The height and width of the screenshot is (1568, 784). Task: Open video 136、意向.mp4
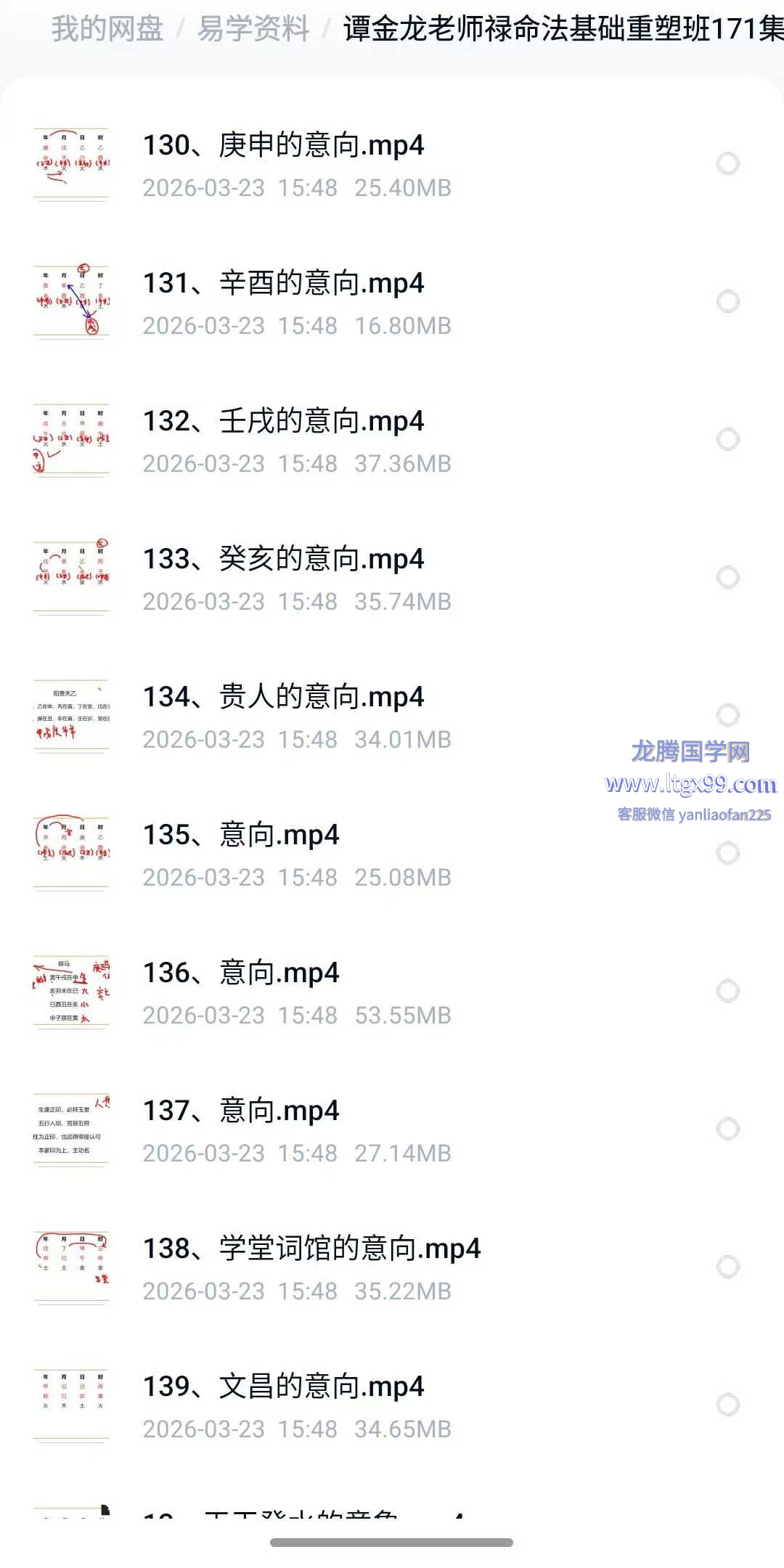(x=241, y=973)
